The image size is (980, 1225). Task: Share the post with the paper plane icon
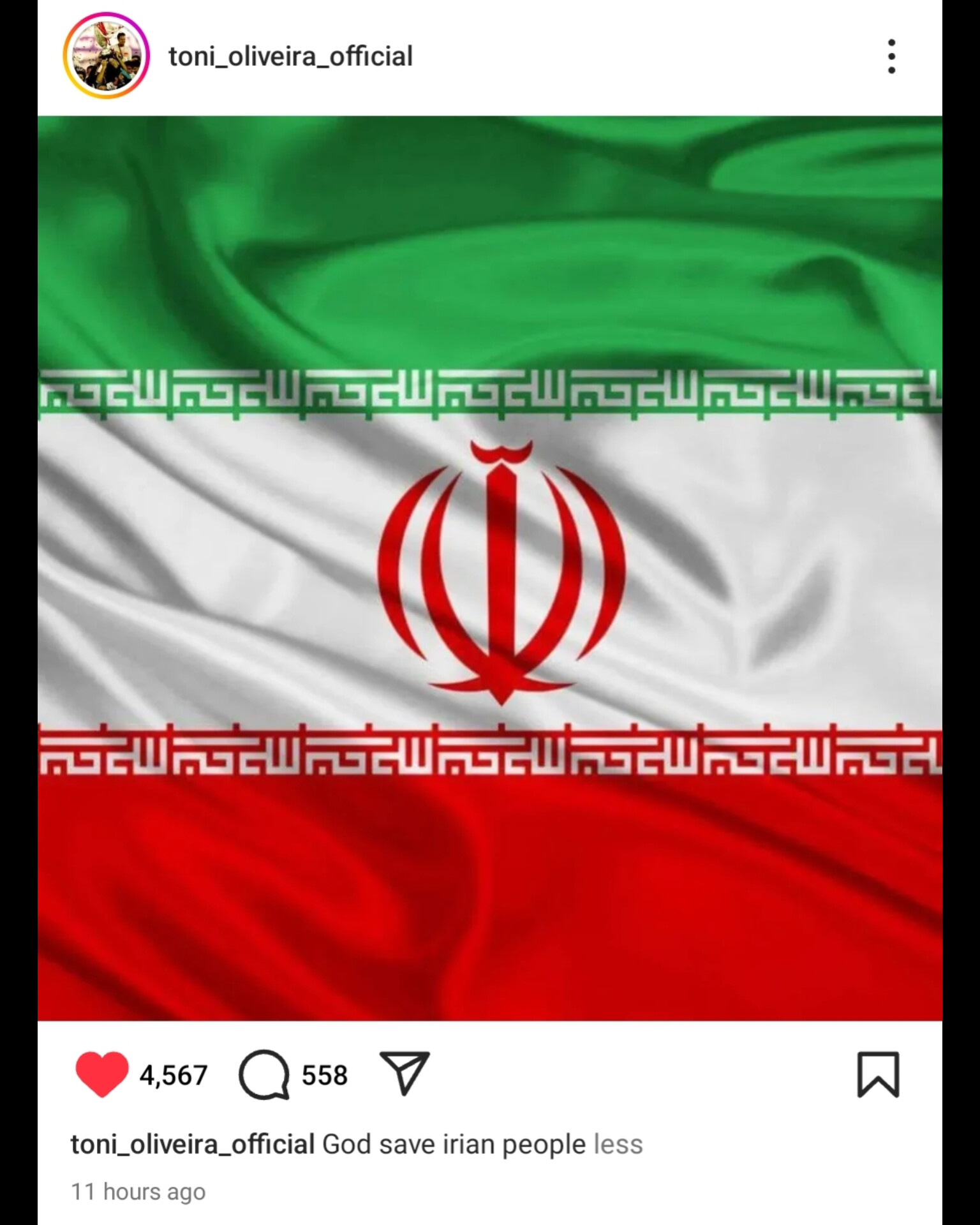pos(405,1073)
